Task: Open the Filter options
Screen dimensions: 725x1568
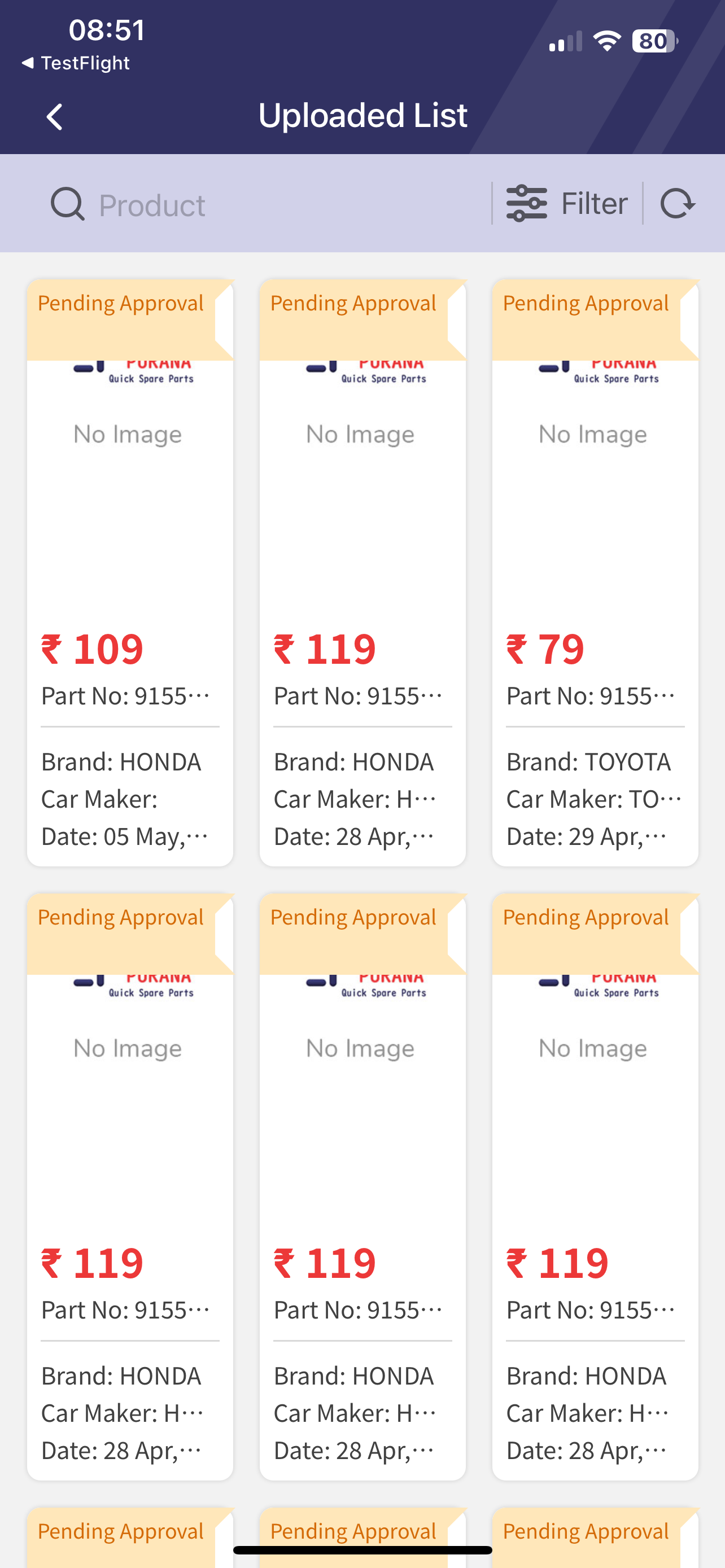Action: click(x=567, y=203)
